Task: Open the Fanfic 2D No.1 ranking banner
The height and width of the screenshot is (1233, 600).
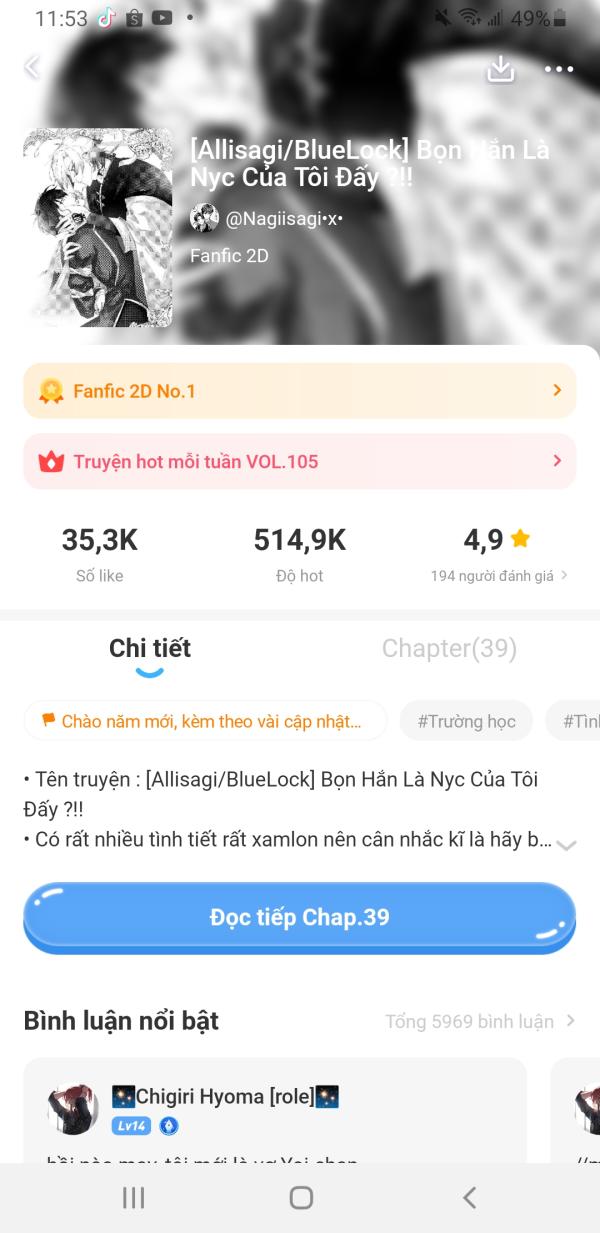Action: (299, 391)
